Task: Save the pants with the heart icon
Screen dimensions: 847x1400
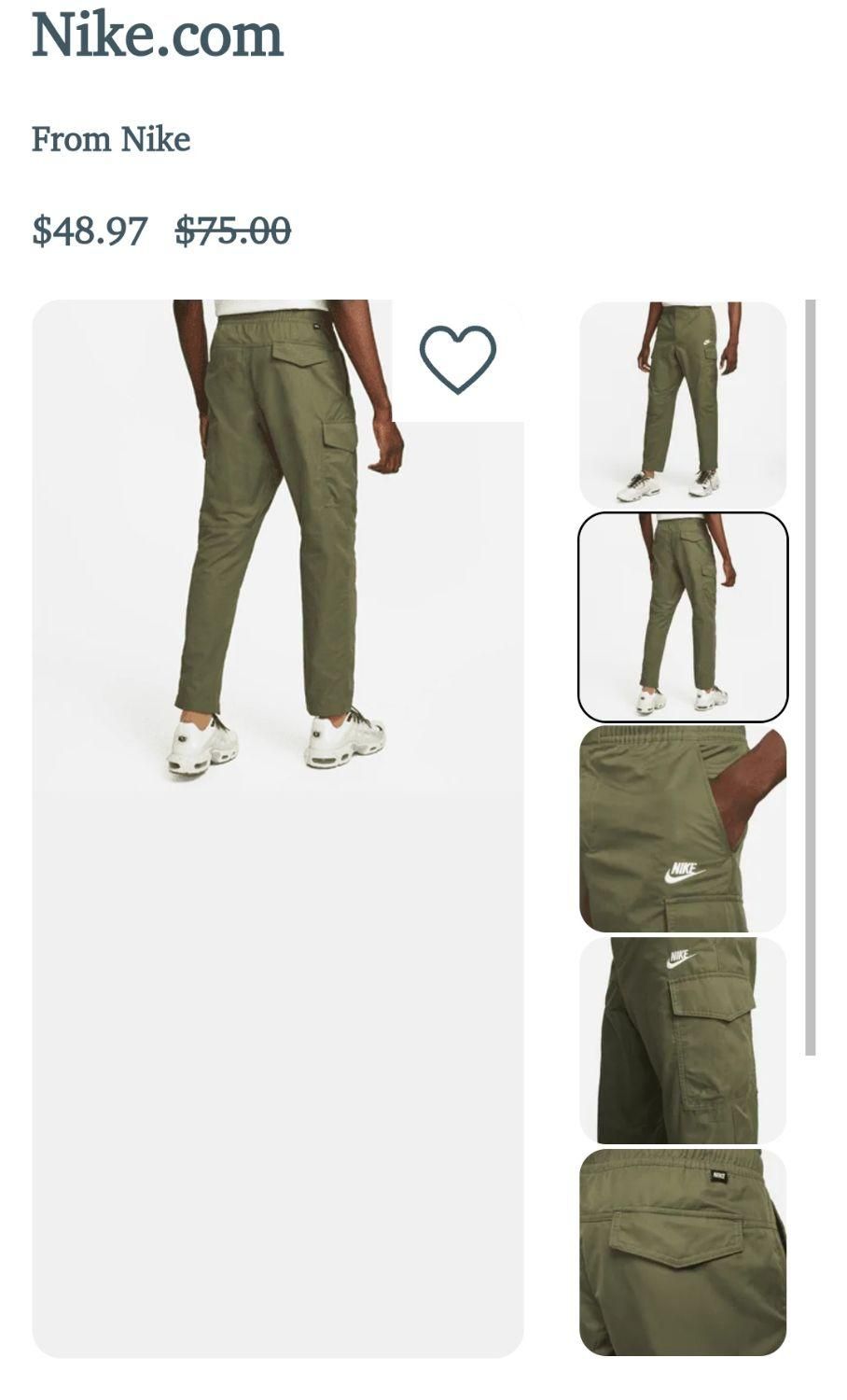Action: point(457,359)
